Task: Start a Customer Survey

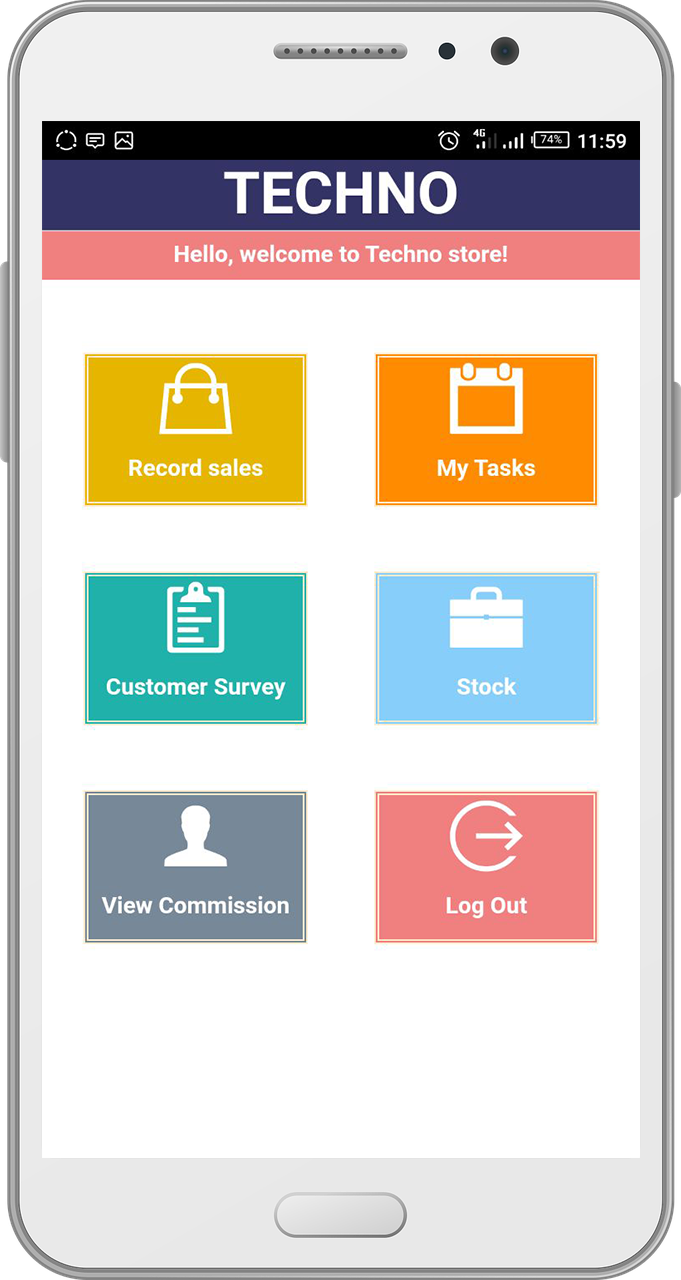Action: pos(195,648)
